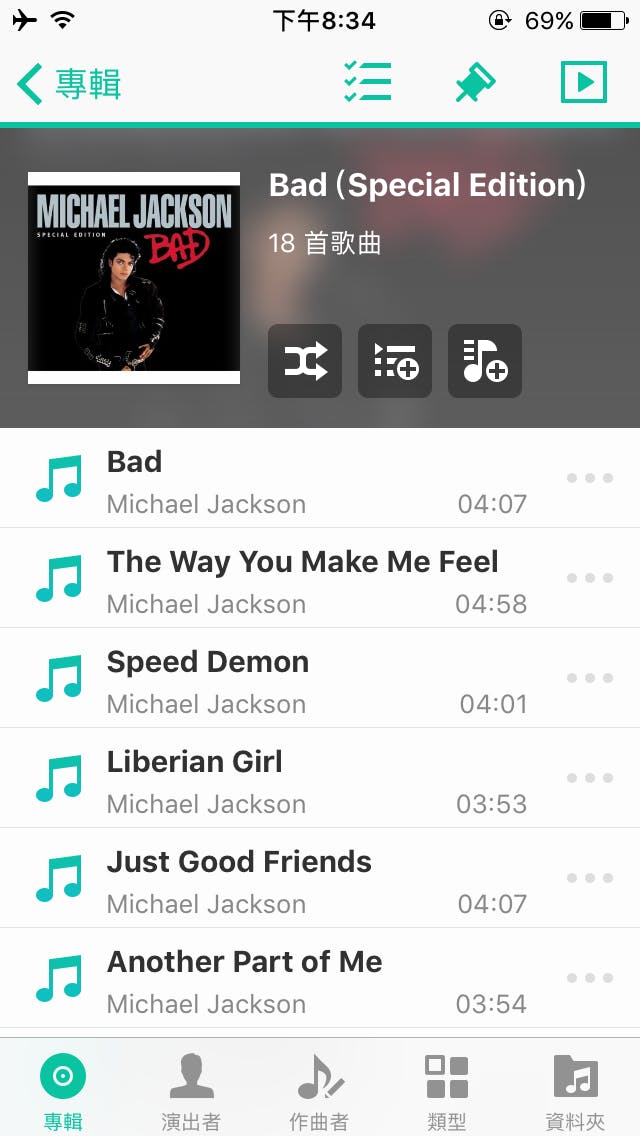Go back to the 專輯 list
This screenshot has width=640, height=1136.
tap(68, 84)
